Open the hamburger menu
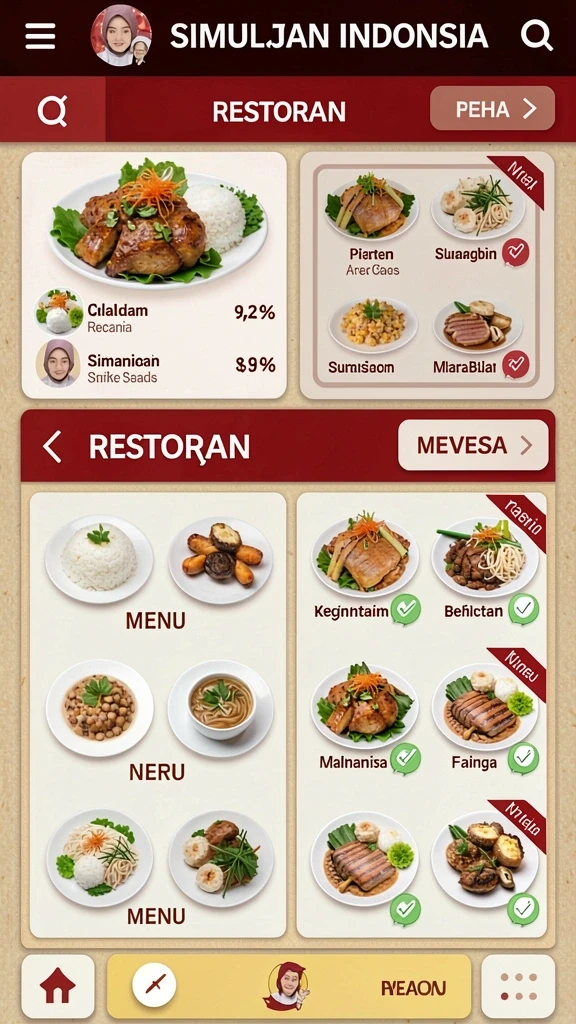Screen dimensions: 576x1024 [40, 36]
